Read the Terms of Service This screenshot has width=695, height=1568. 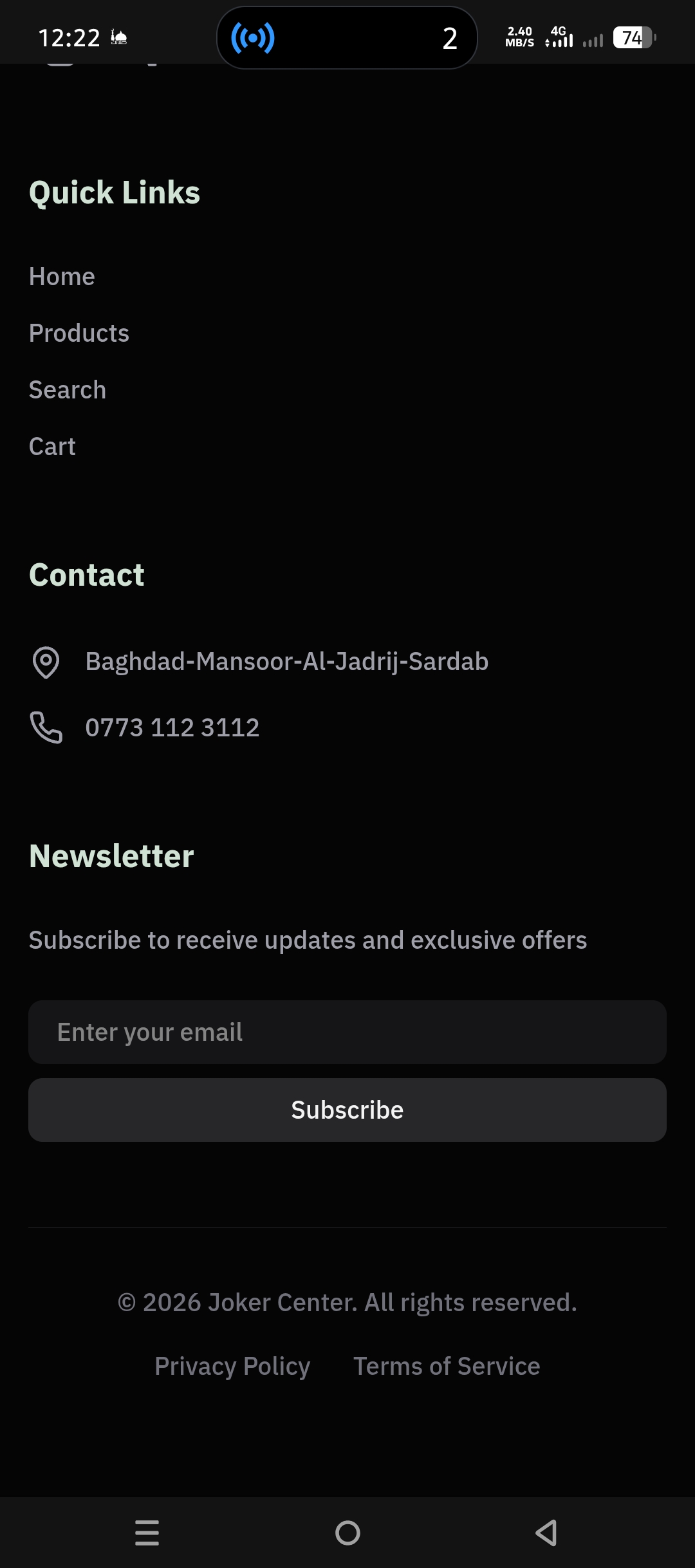click(447, 1366)
